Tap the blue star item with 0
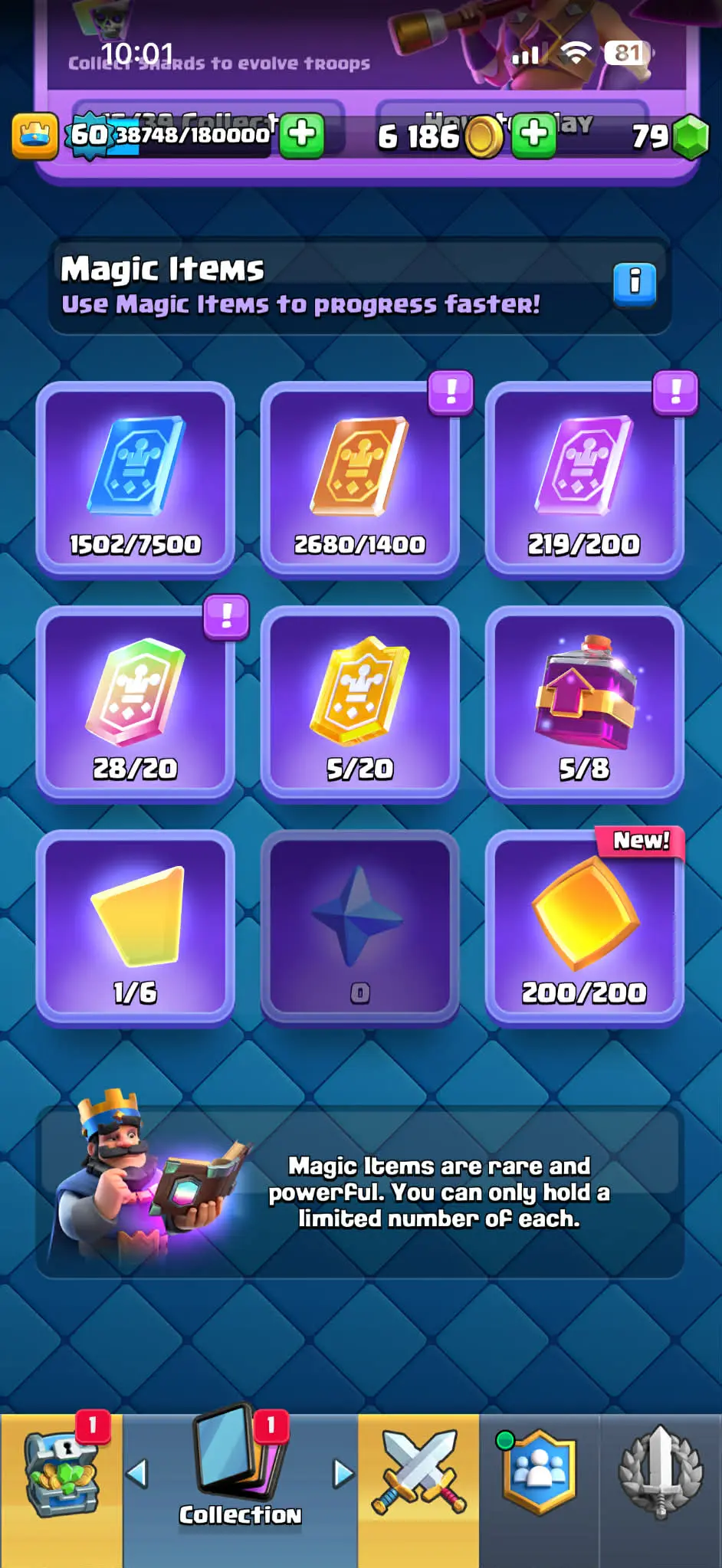722x1568 pixels. click(x=359, y=927)
